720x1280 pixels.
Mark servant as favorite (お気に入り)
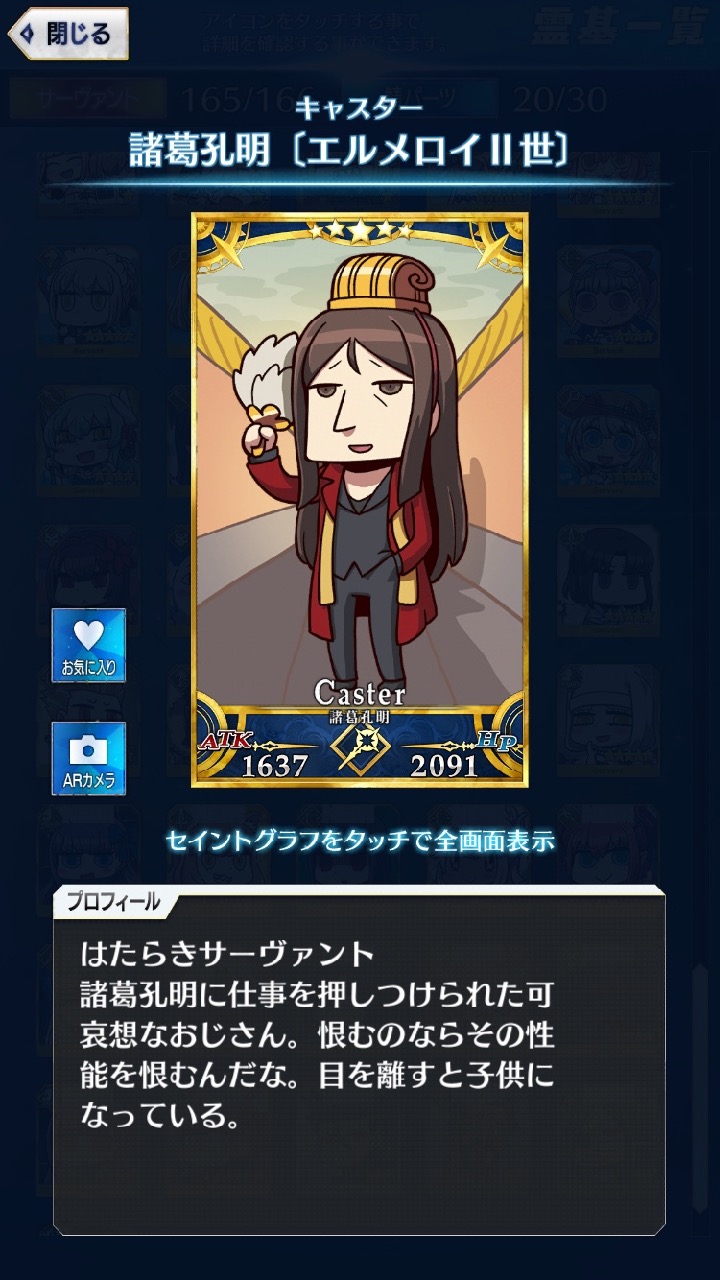(x=89, y=645)
